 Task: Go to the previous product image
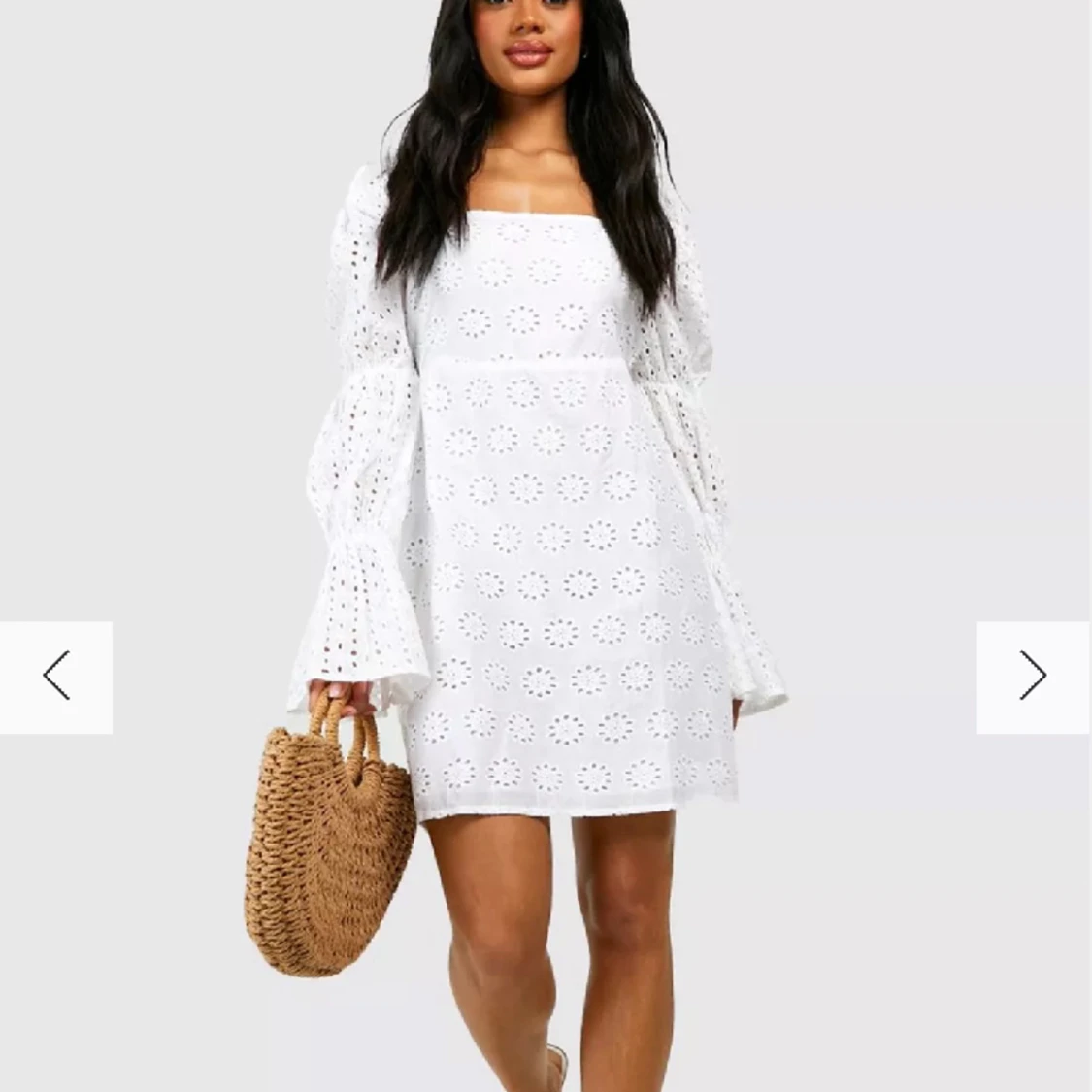pos(56,677)
